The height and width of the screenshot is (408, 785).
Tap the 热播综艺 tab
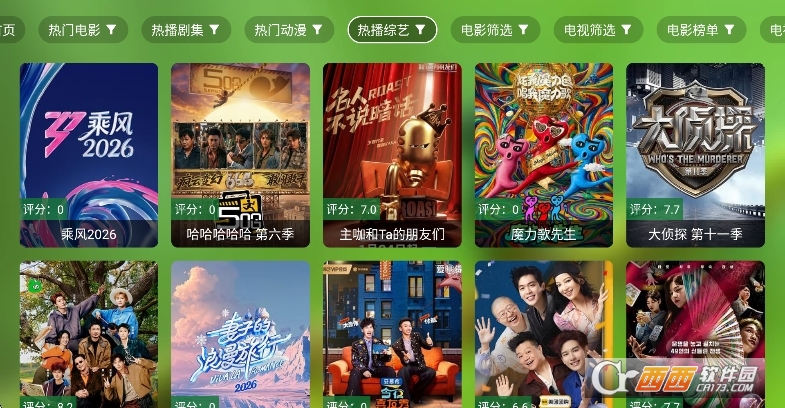pos(392,30)
